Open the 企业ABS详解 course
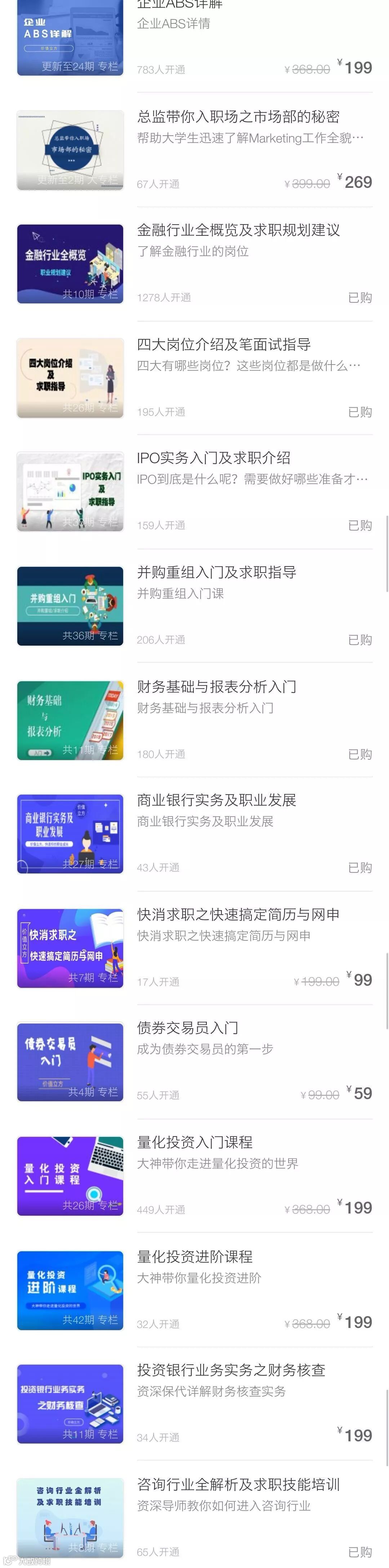Screen dimensions: 389x1568 194,38
